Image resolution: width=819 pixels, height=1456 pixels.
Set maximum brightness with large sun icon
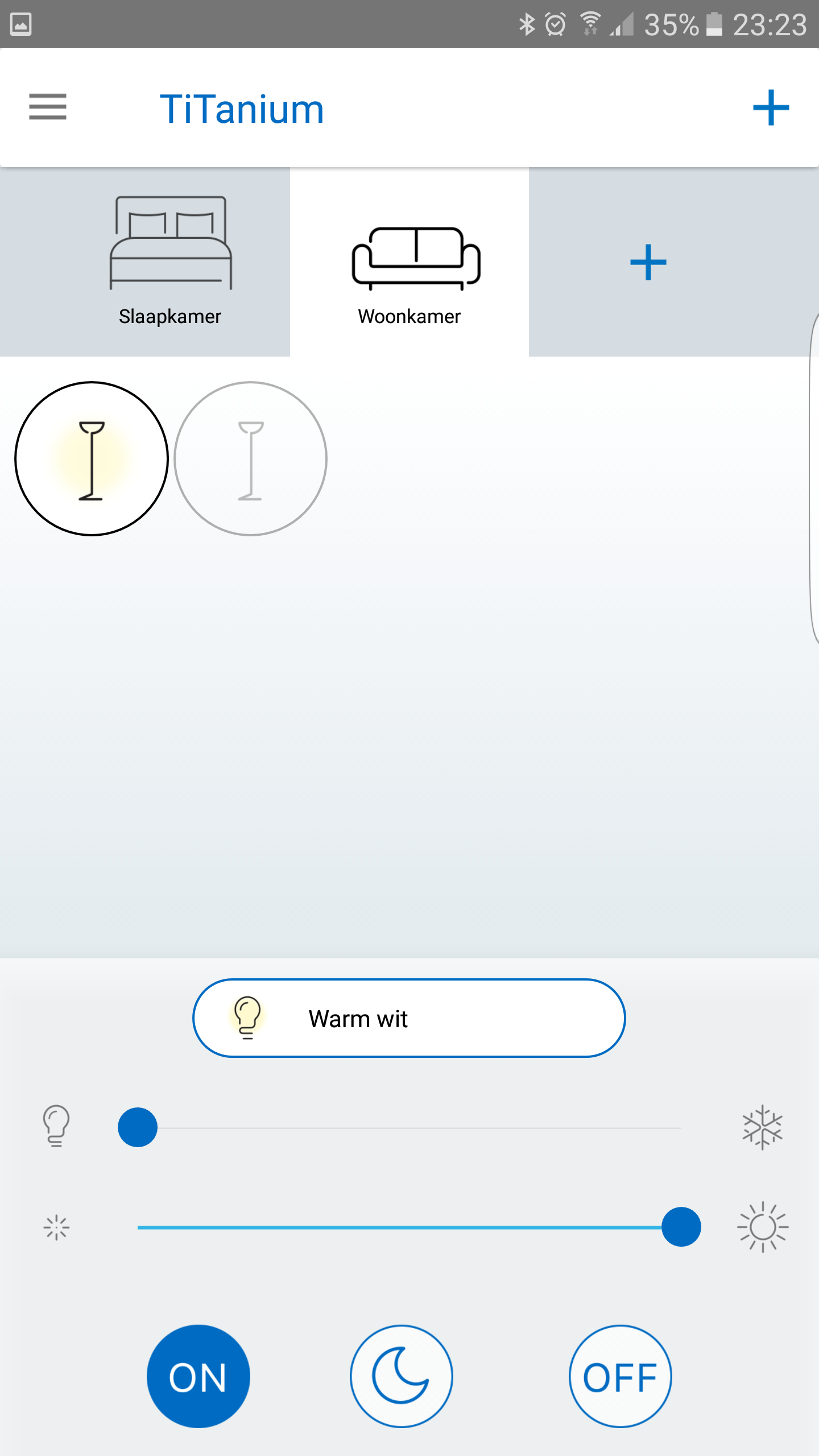(762, 1227)
